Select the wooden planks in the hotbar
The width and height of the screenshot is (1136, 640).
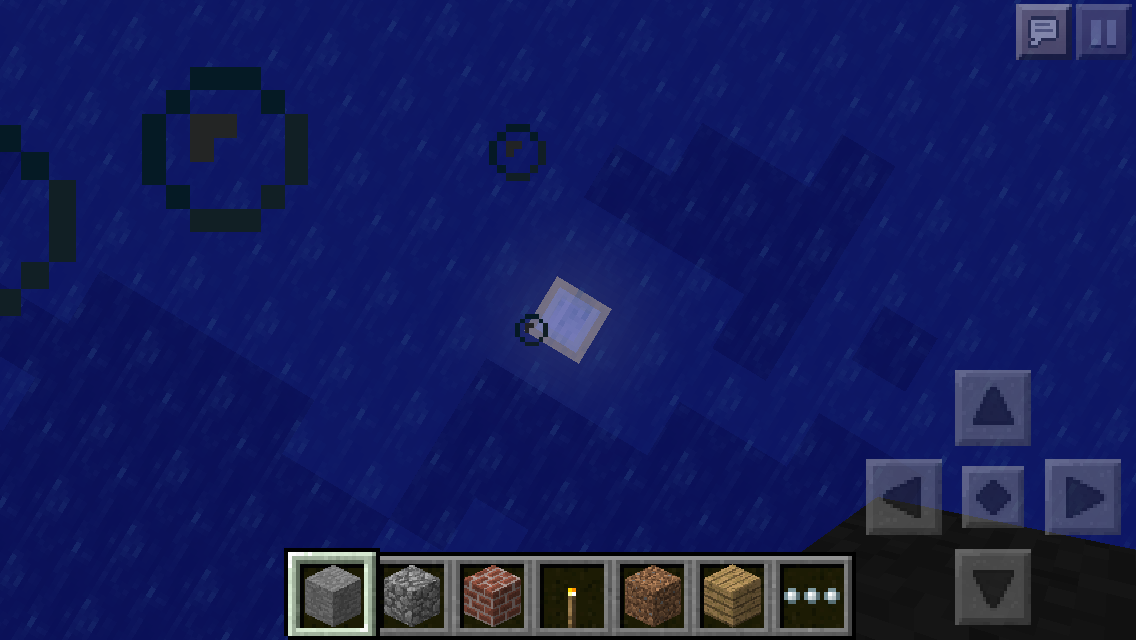(732, 594)
